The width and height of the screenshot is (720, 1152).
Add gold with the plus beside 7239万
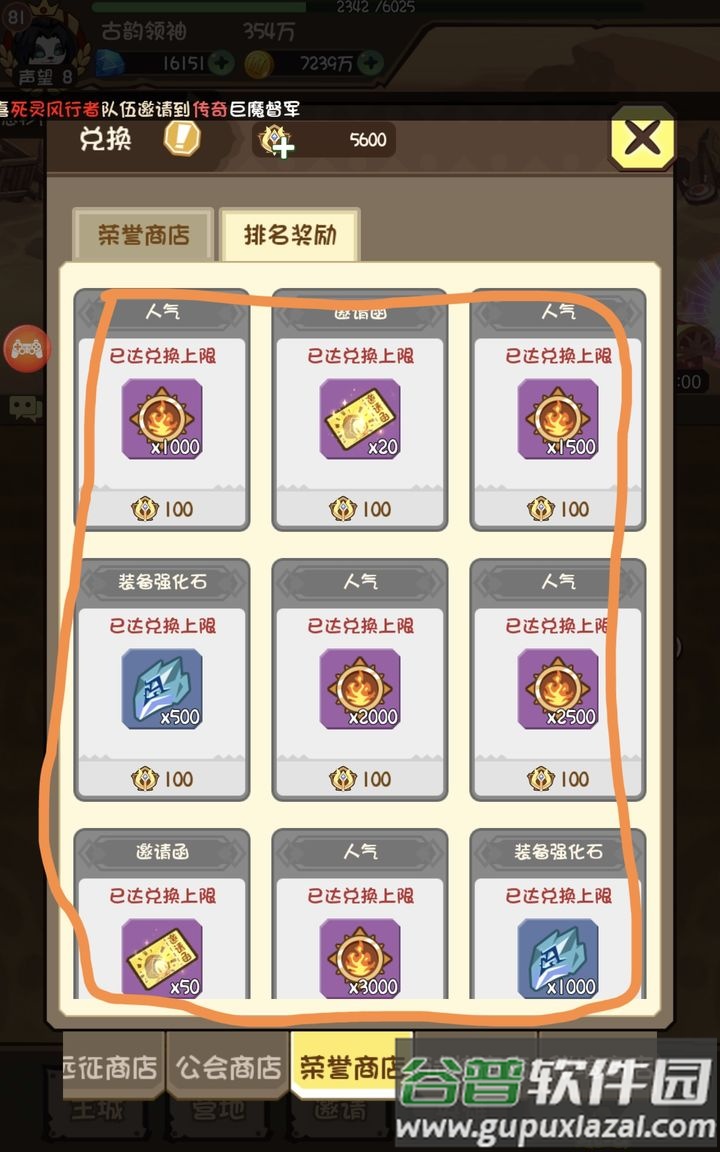tap(370, 63)
